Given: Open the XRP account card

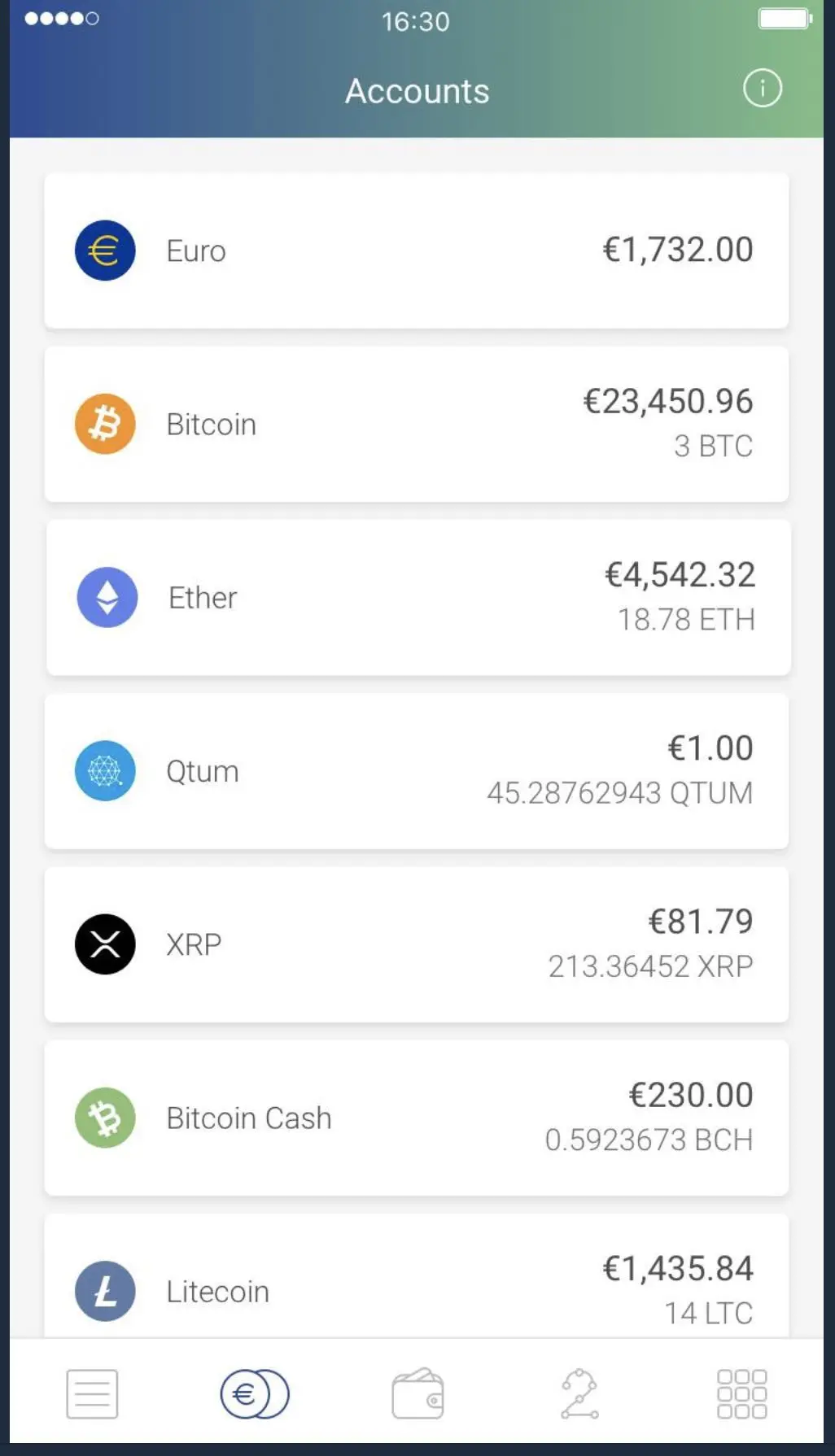Looking at the screenshot, I should click(416, 944).
